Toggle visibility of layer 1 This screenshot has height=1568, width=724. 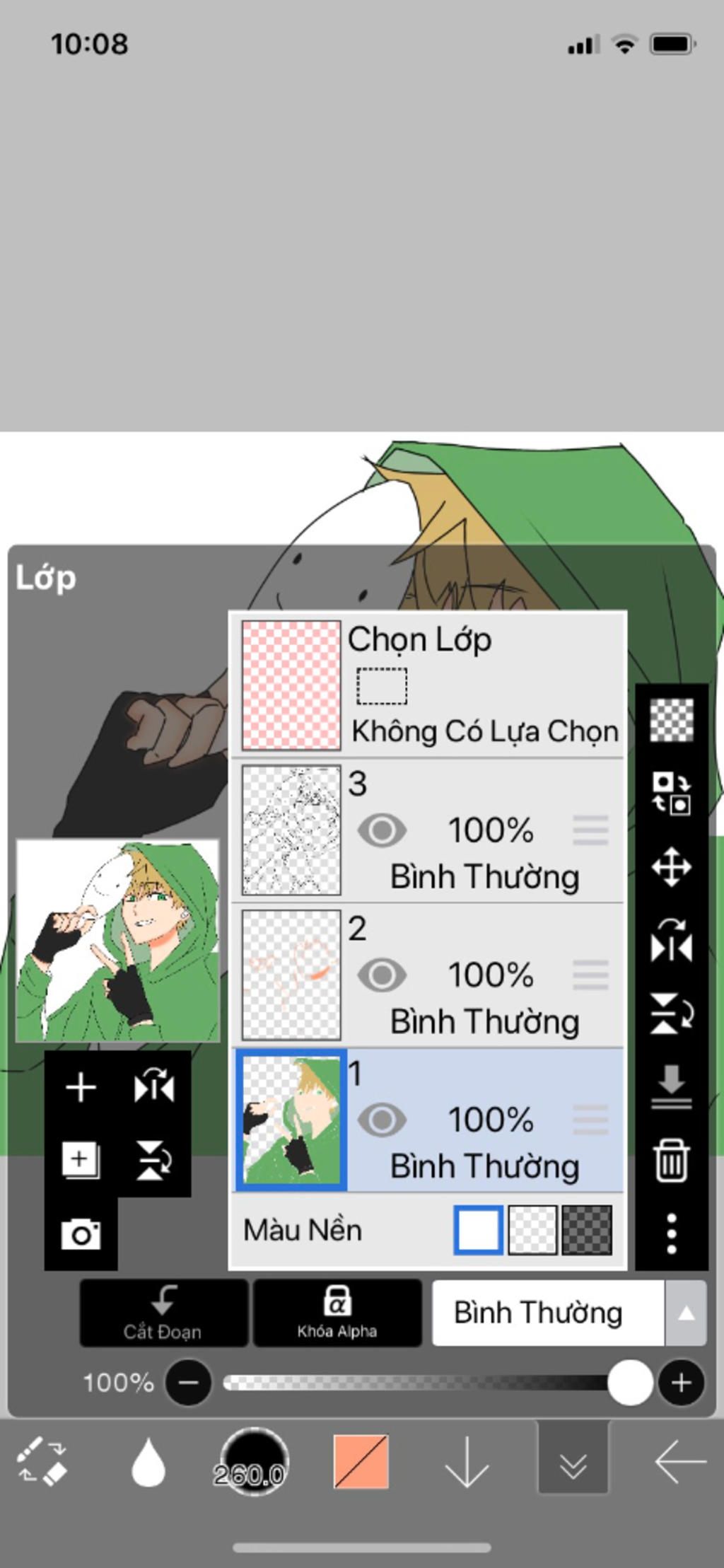pyautogui.click(x=382, y=1119)
